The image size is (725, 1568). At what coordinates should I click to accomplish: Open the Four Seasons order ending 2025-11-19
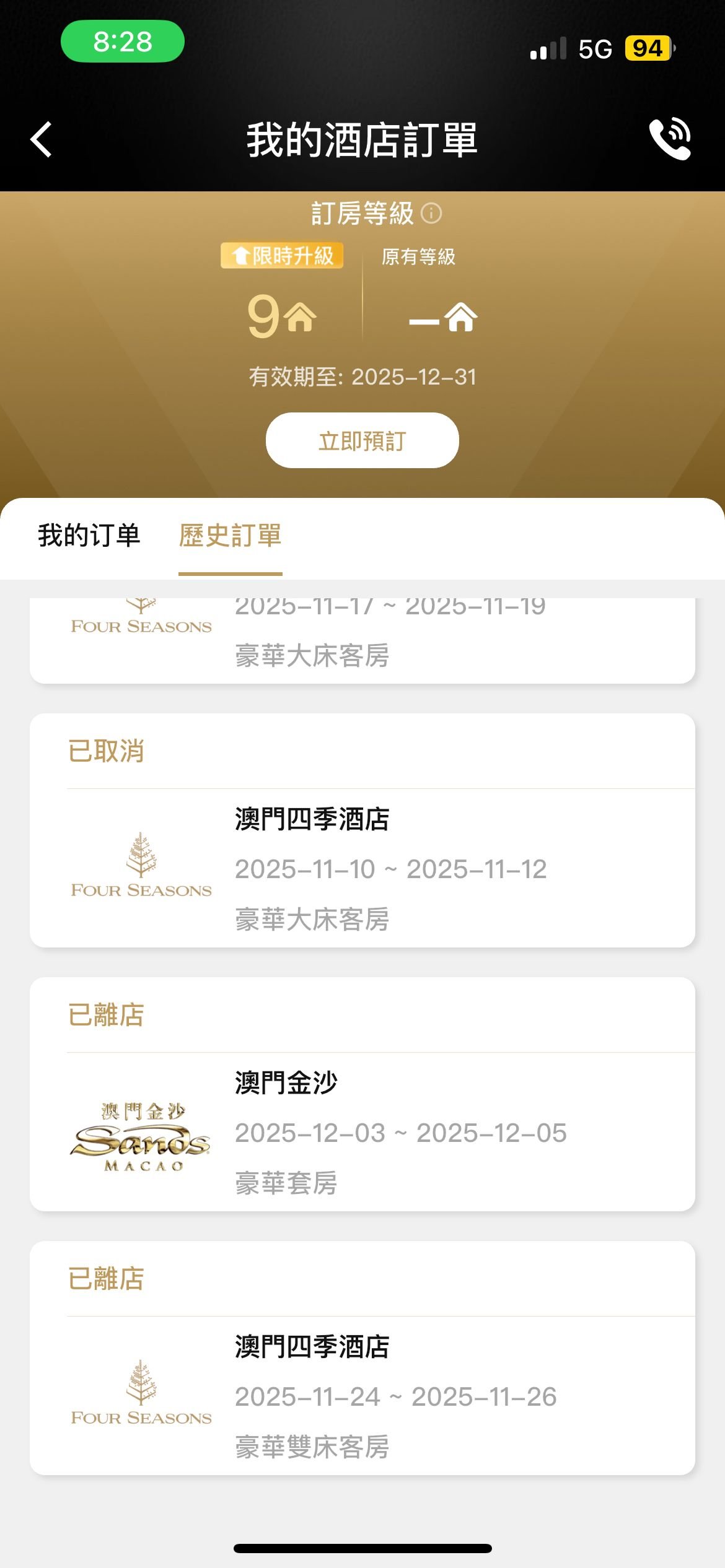click(x=362, y=638)
